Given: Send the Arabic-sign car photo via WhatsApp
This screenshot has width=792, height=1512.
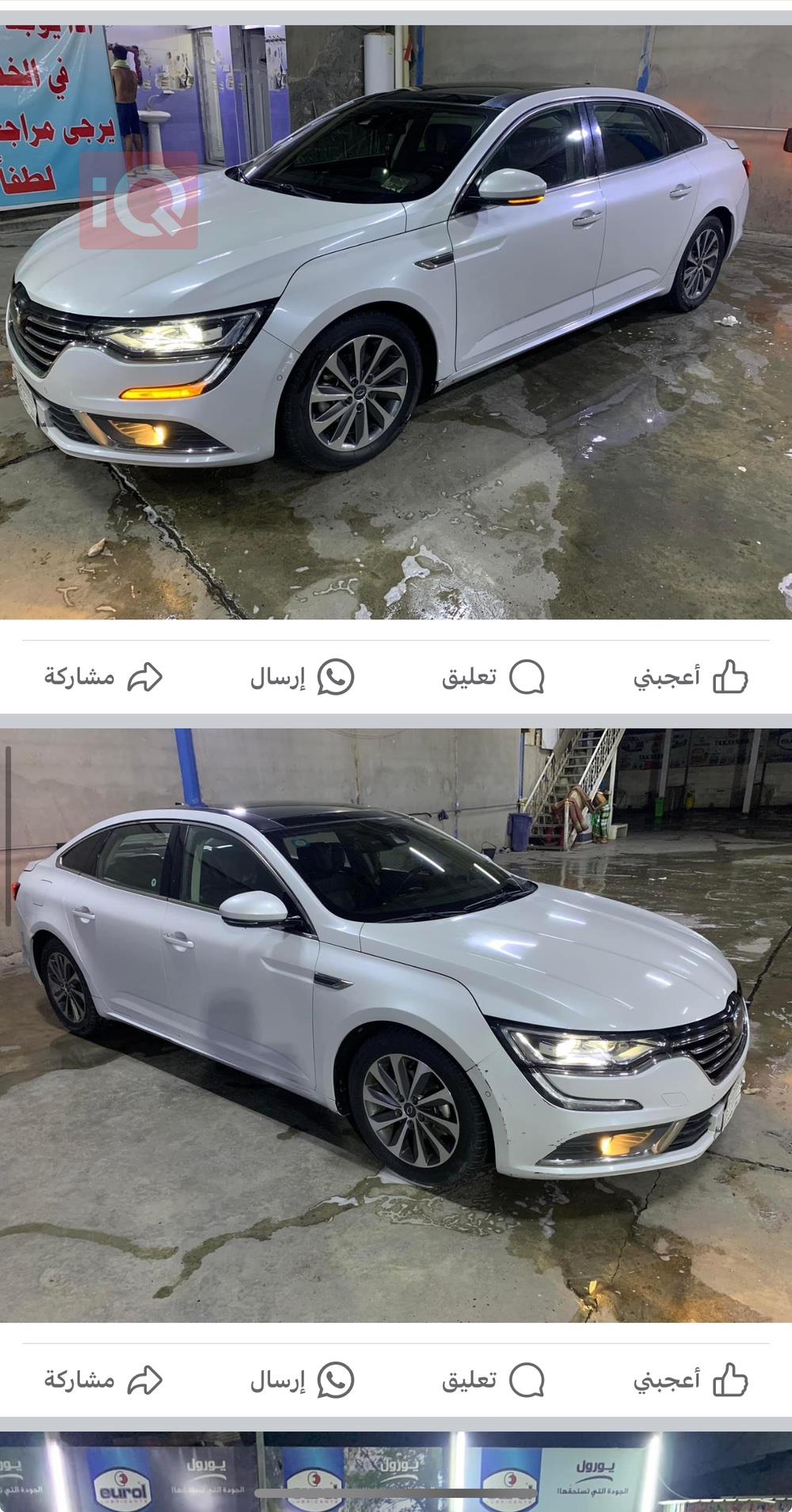Looking at the screenshot, I should point(302,678).
